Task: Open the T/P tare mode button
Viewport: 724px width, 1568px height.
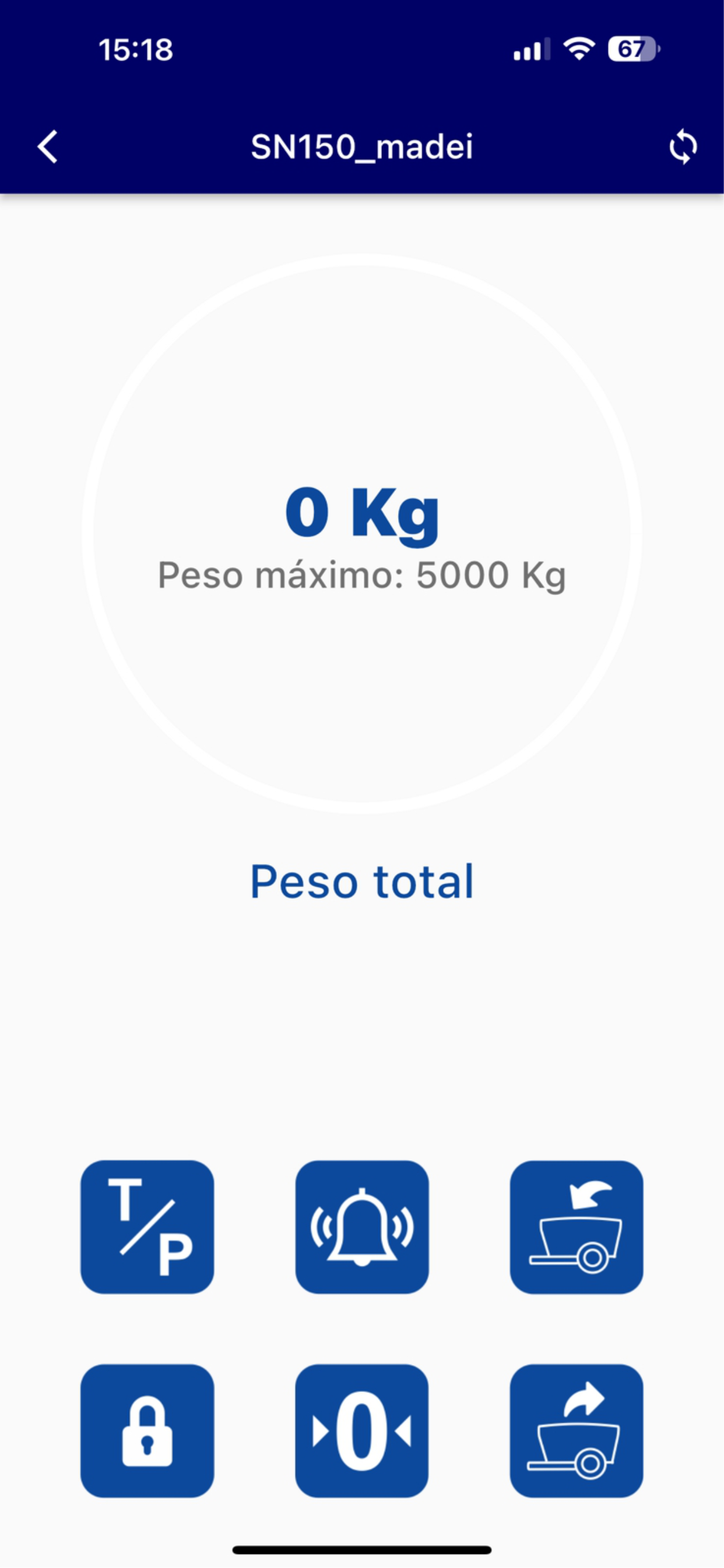Action: [147, 1227]
